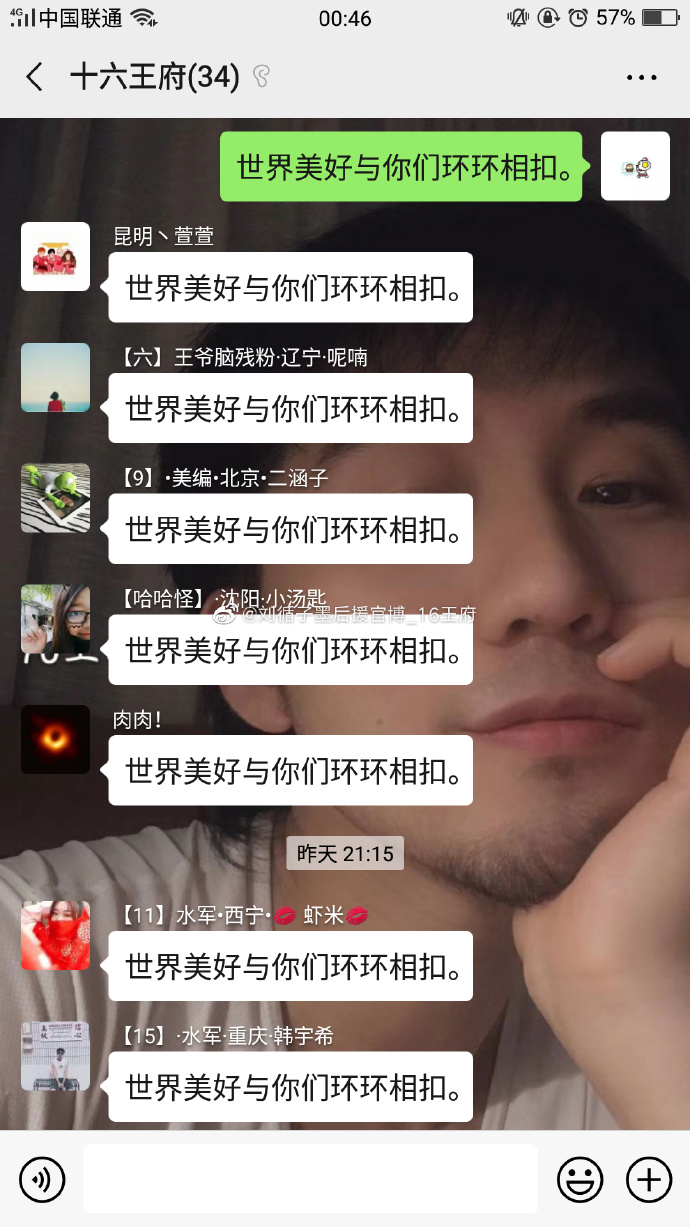Open the emoji picker

coord(580,1180)
